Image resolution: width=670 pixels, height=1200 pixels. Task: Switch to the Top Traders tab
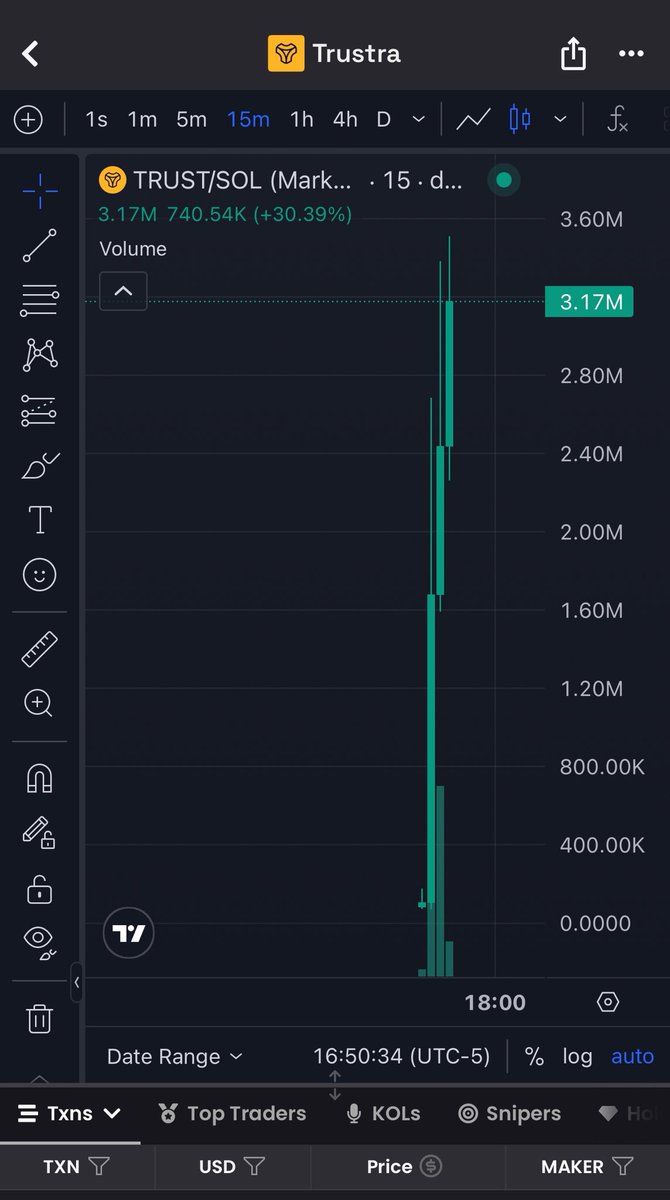point(232,1113)
